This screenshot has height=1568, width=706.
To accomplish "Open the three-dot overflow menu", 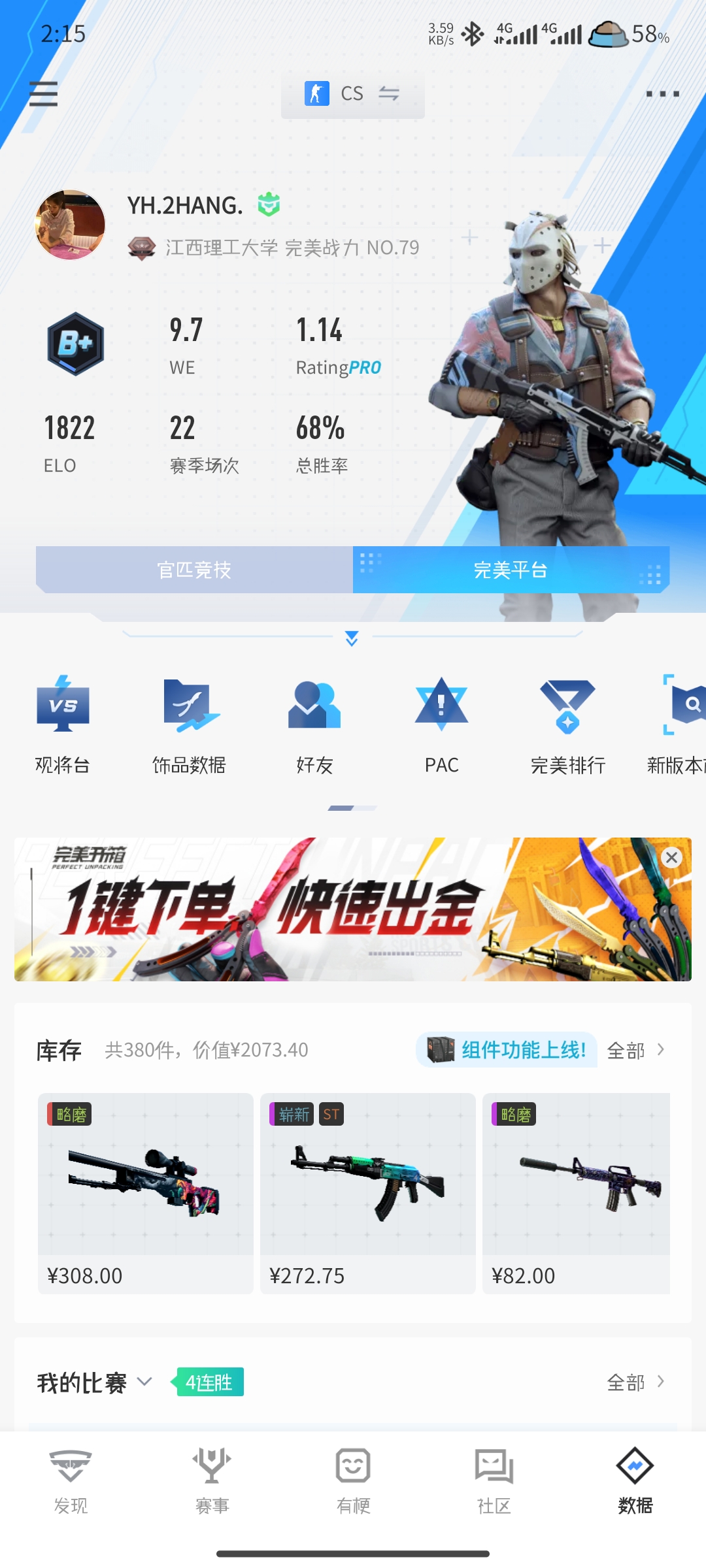I will (662, 94).
